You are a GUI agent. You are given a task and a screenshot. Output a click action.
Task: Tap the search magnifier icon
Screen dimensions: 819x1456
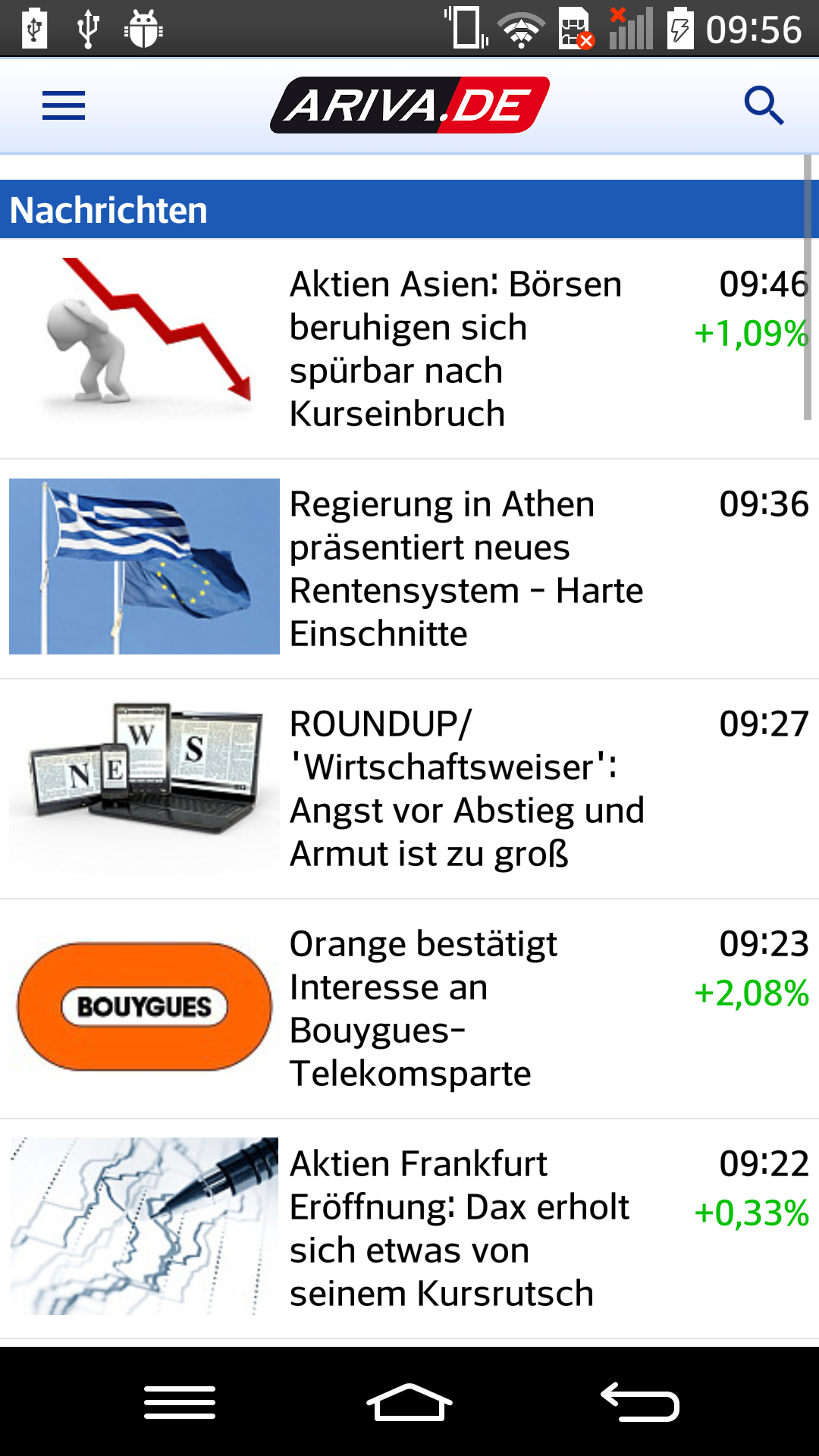point(765,106)
